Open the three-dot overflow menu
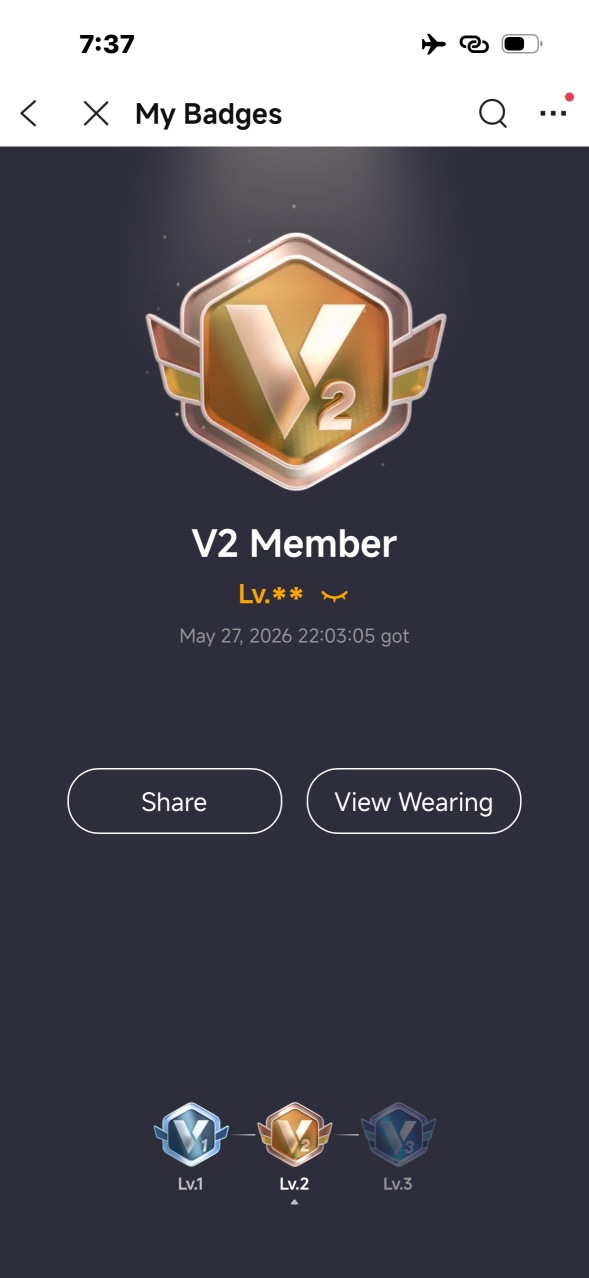 553,114
